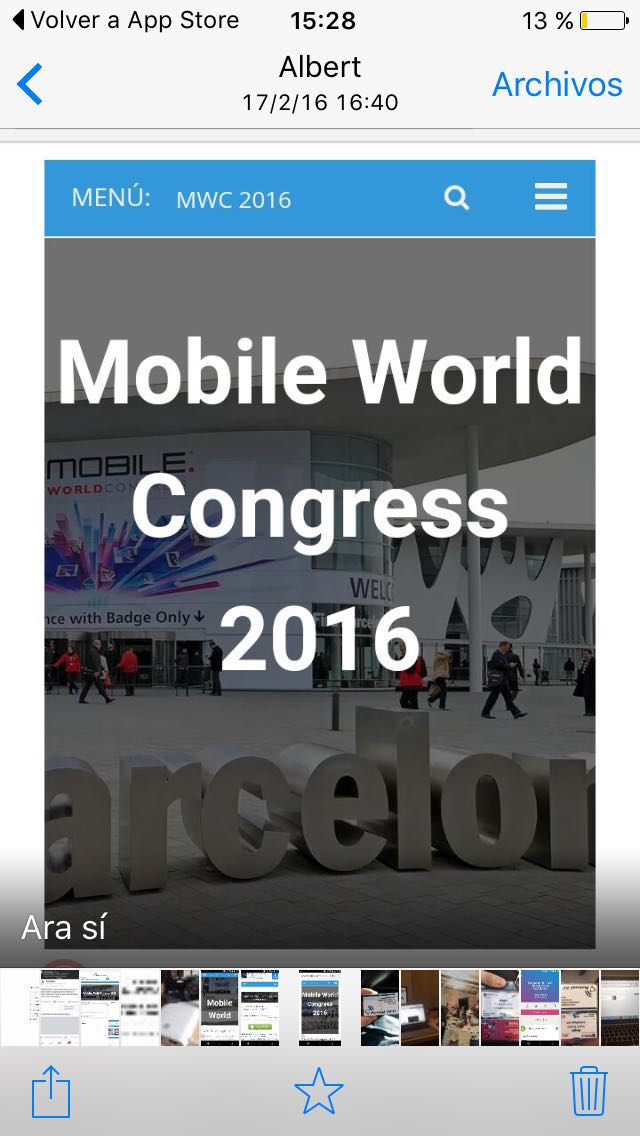Screen dimensions: 640x1136
Task: Select the laptop thumbnail at strip's end
Action: coord(620,1008)
